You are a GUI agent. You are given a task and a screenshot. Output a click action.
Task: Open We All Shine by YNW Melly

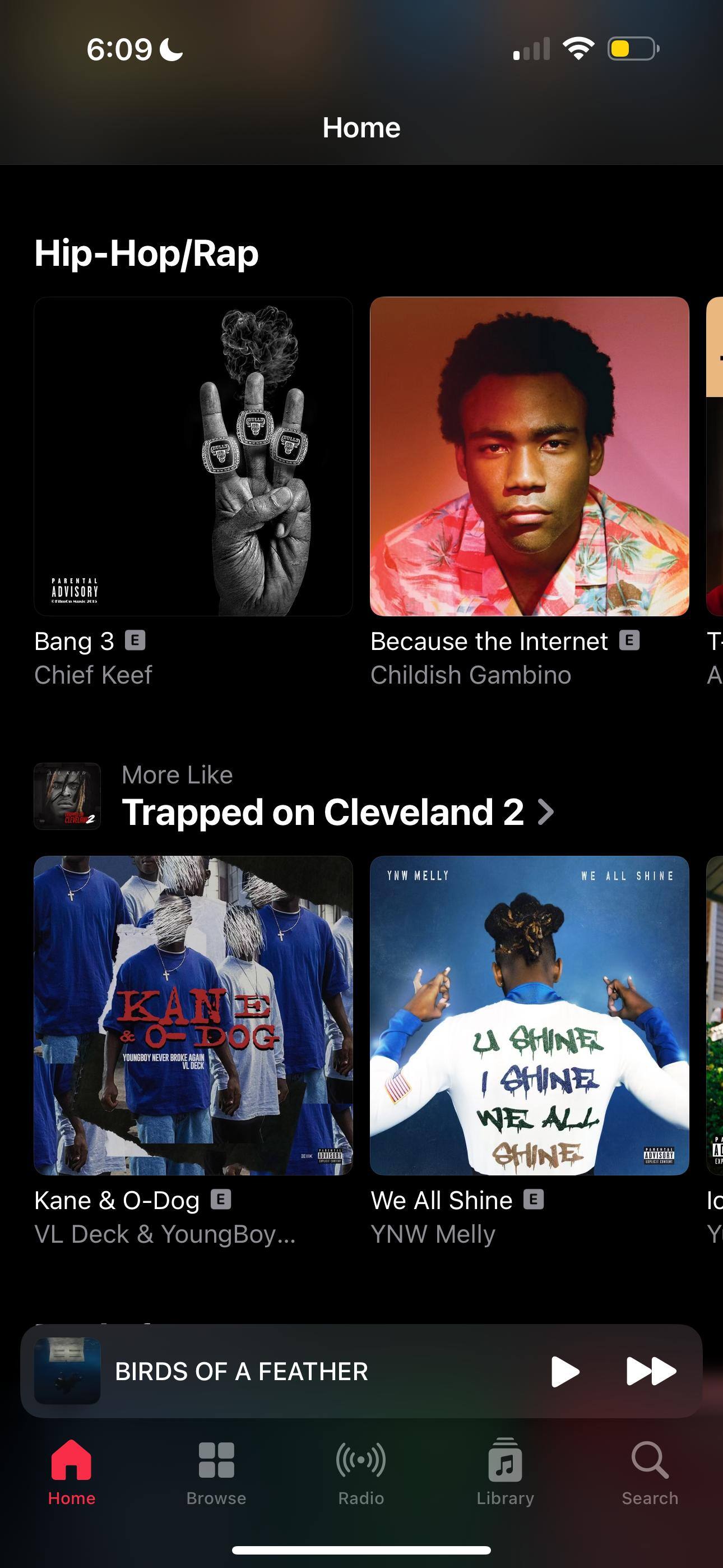(x=529, y=1015)
